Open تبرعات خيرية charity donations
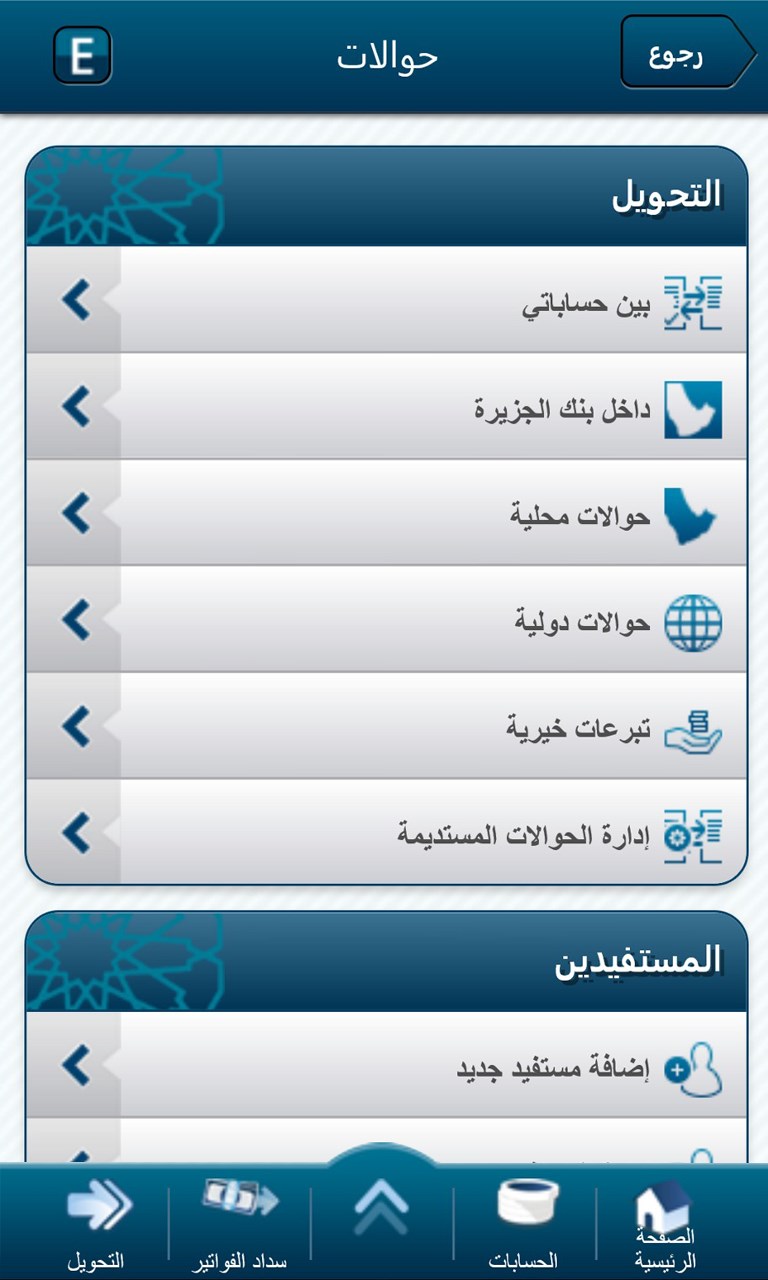The height and width of the screenshot is (1280, 768). 386,726
